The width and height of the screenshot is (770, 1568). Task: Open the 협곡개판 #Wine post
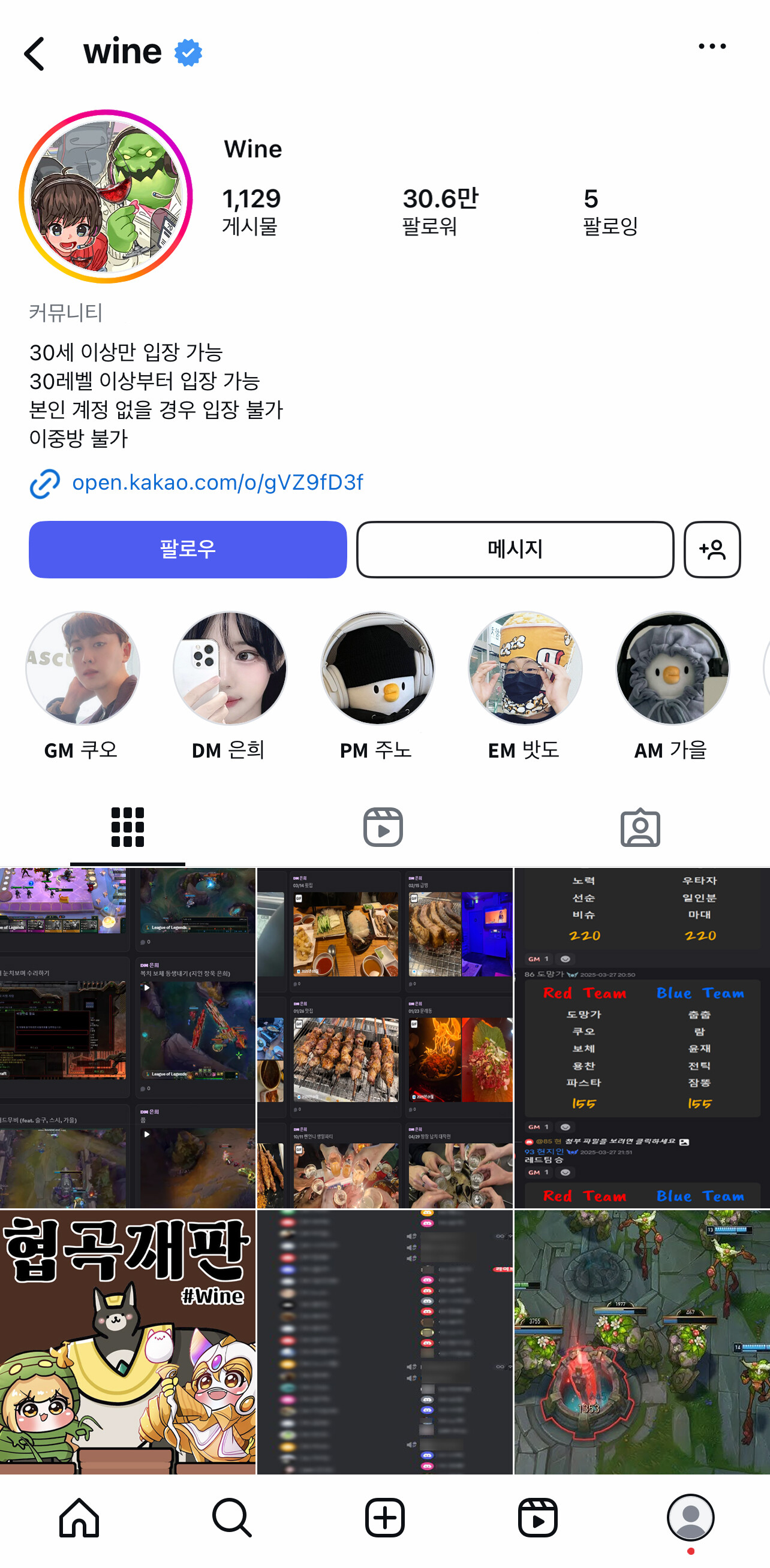[x=127, y=1341]
